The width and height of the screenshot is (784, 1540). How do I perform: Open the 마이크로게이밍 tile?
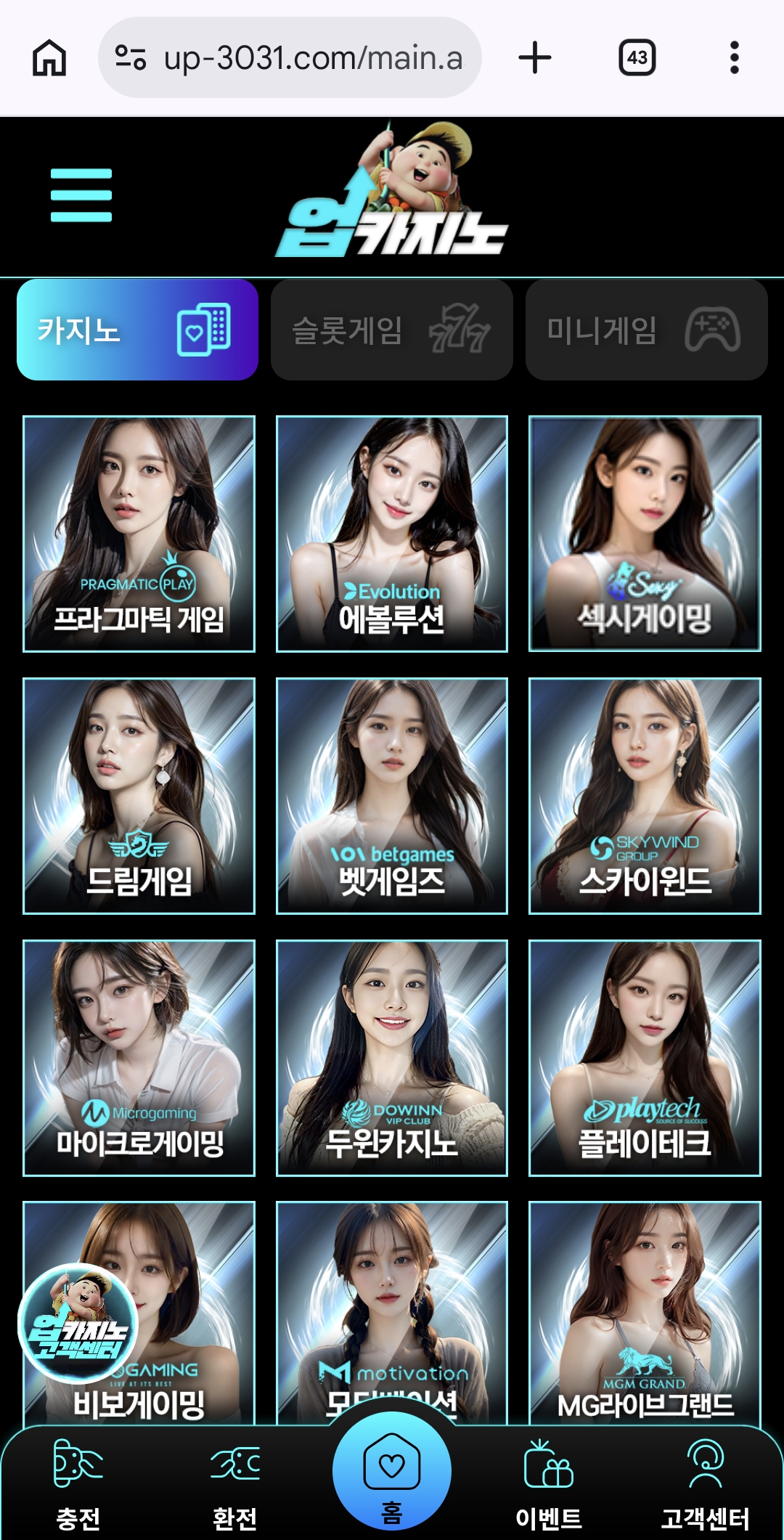click(x=139, y=1058)
